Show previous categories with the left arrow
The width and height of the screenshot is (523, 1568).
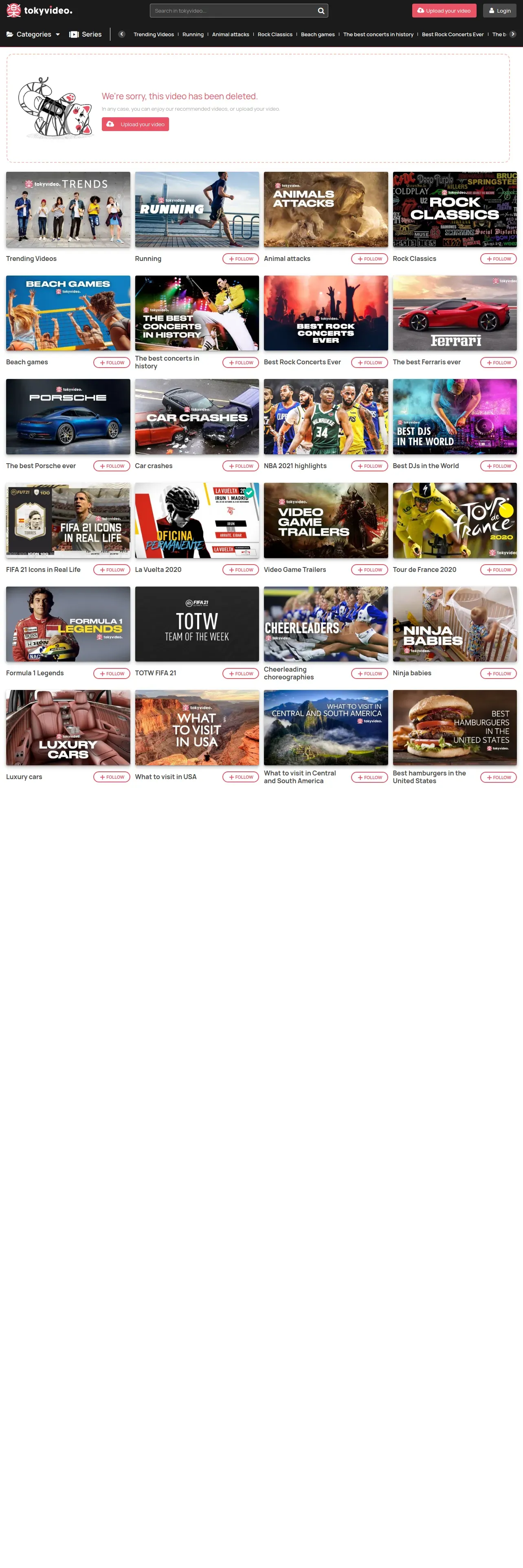point(122,35)
